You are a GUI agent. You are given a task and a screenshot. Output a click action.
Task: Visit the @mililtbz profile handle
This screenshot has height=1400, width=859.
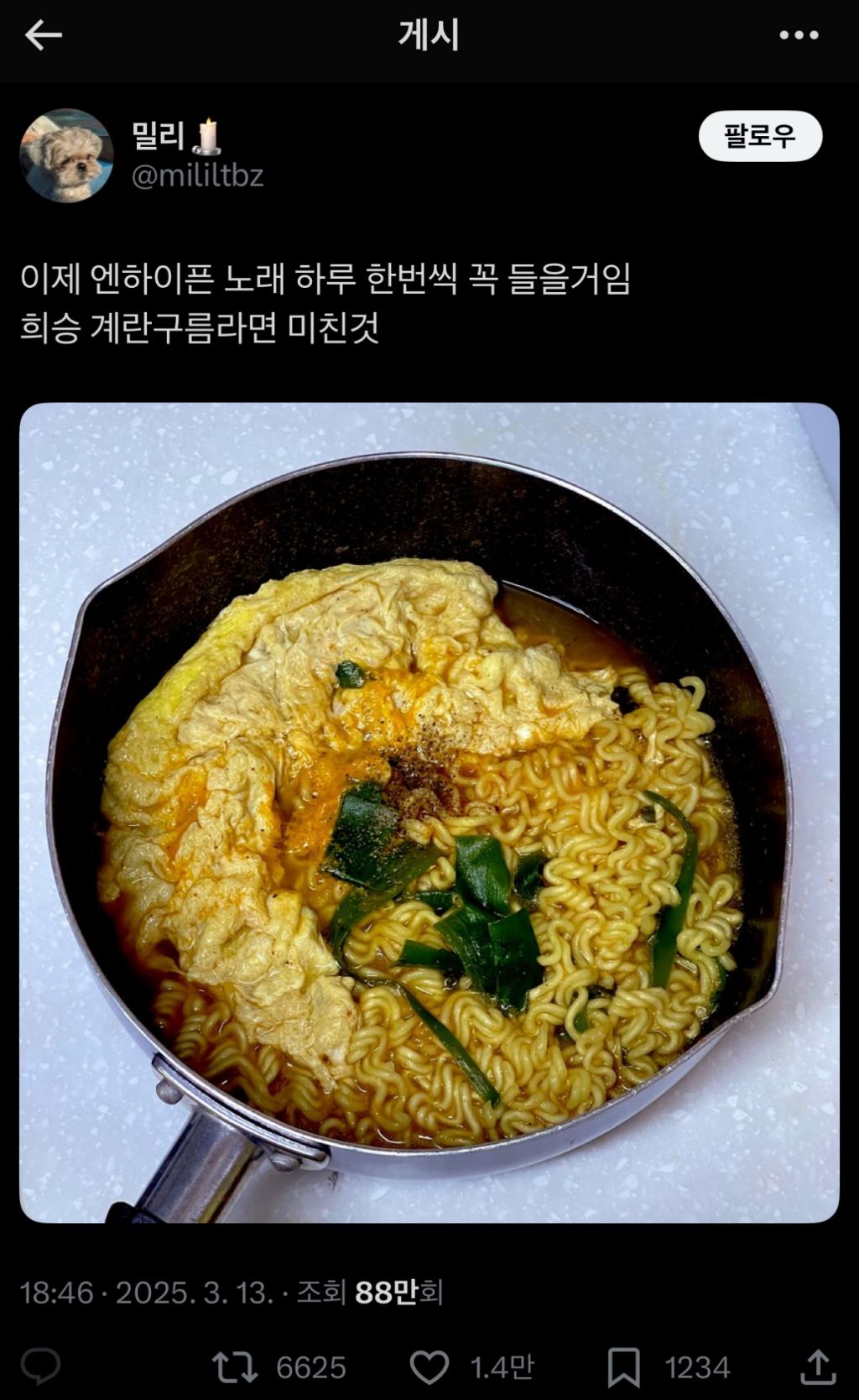[x=198, y=175]
